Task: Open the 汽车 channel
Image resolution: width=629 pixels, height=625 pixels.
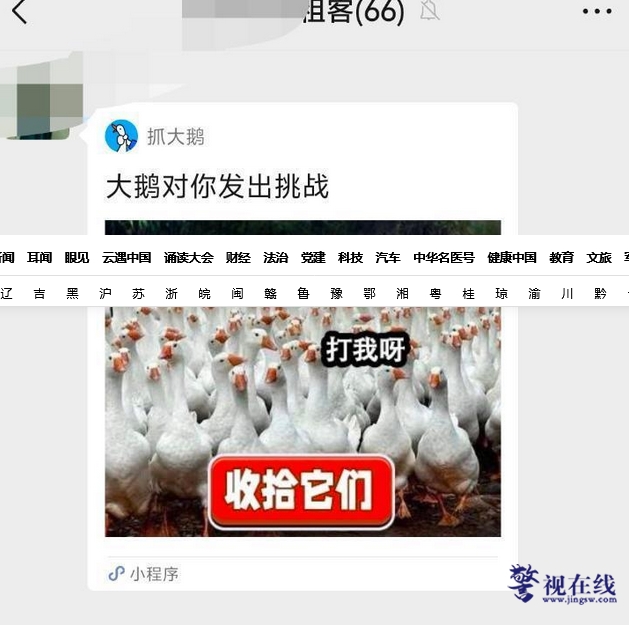Action: [388, 258]
